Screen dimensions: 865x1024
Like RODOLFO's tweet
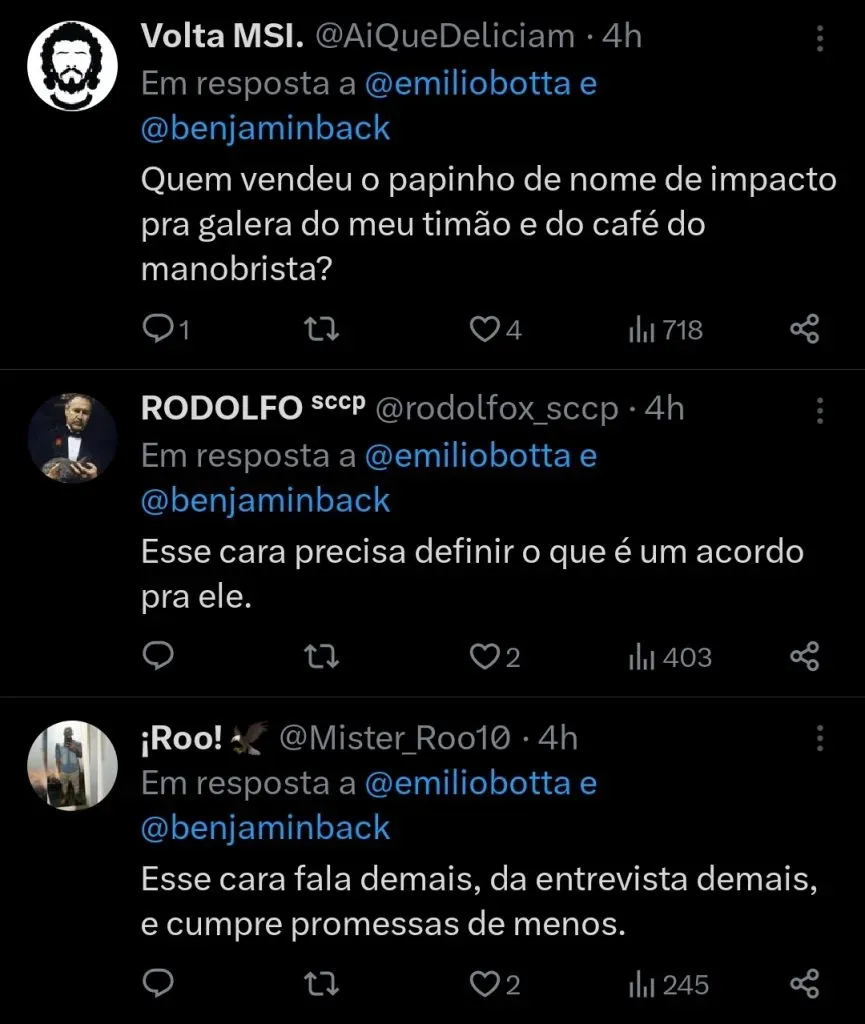[485, 657]
